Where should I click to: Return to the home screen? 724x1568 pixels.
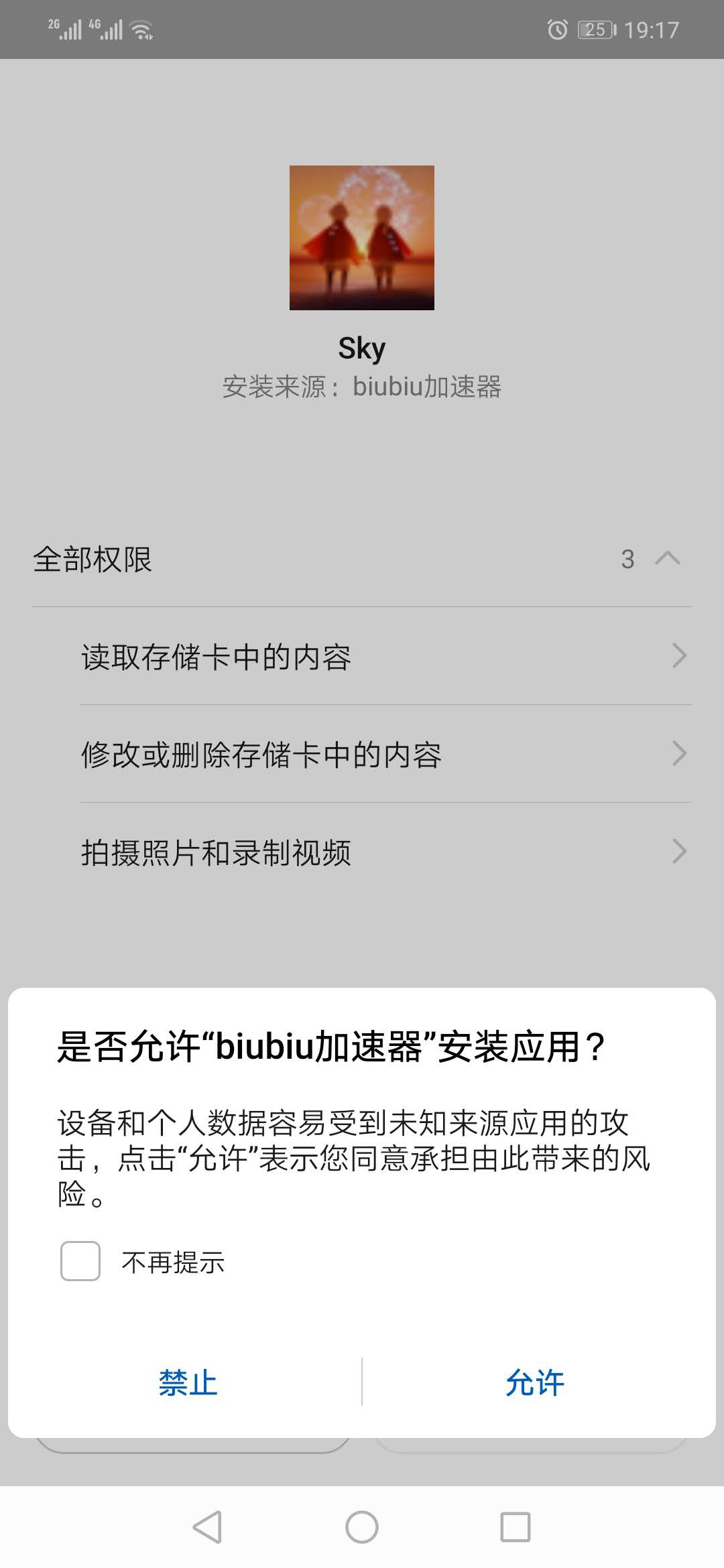pyautogui.click(x=362, y=1527)
